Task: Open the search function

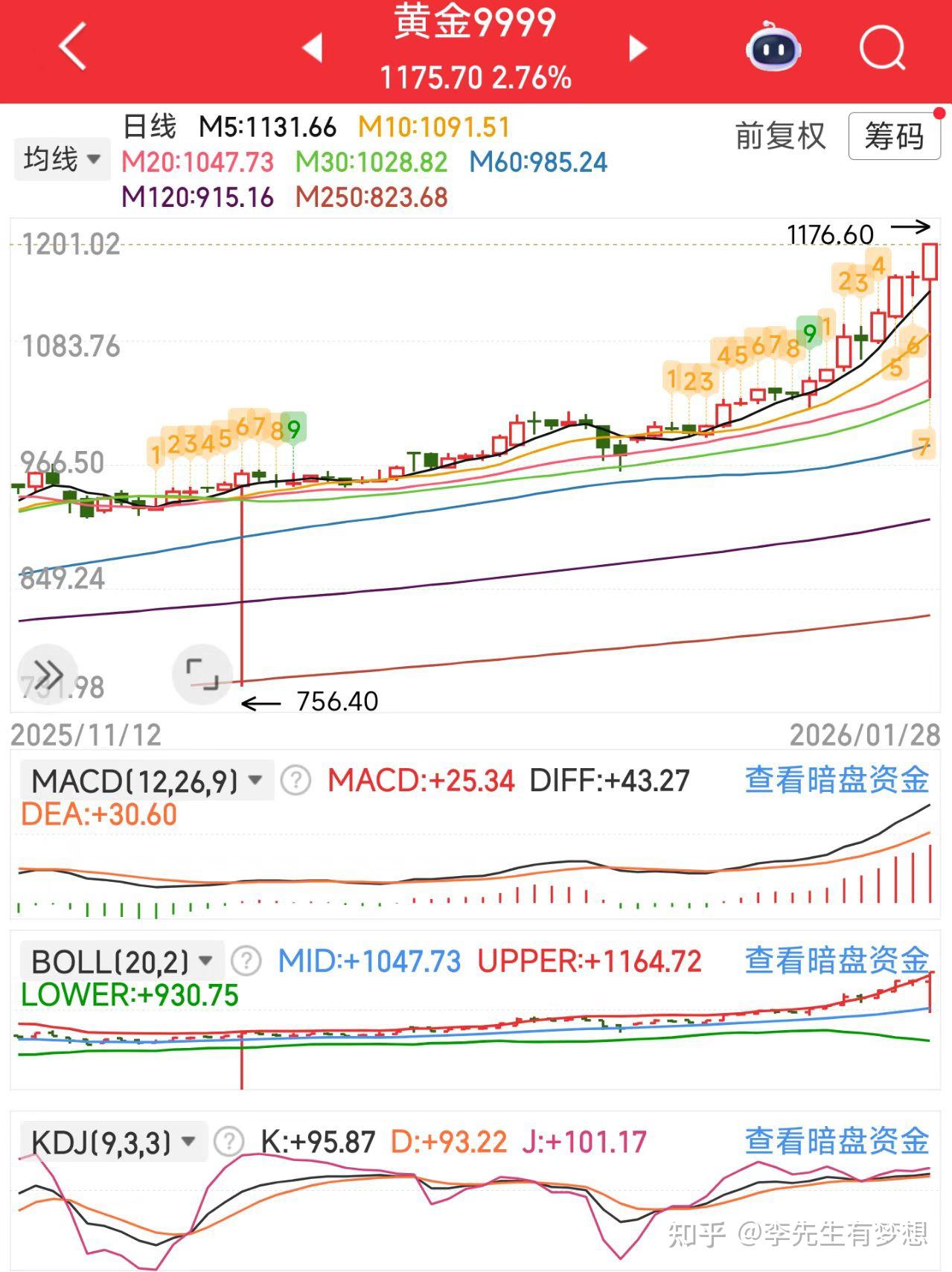Action: 882,47
